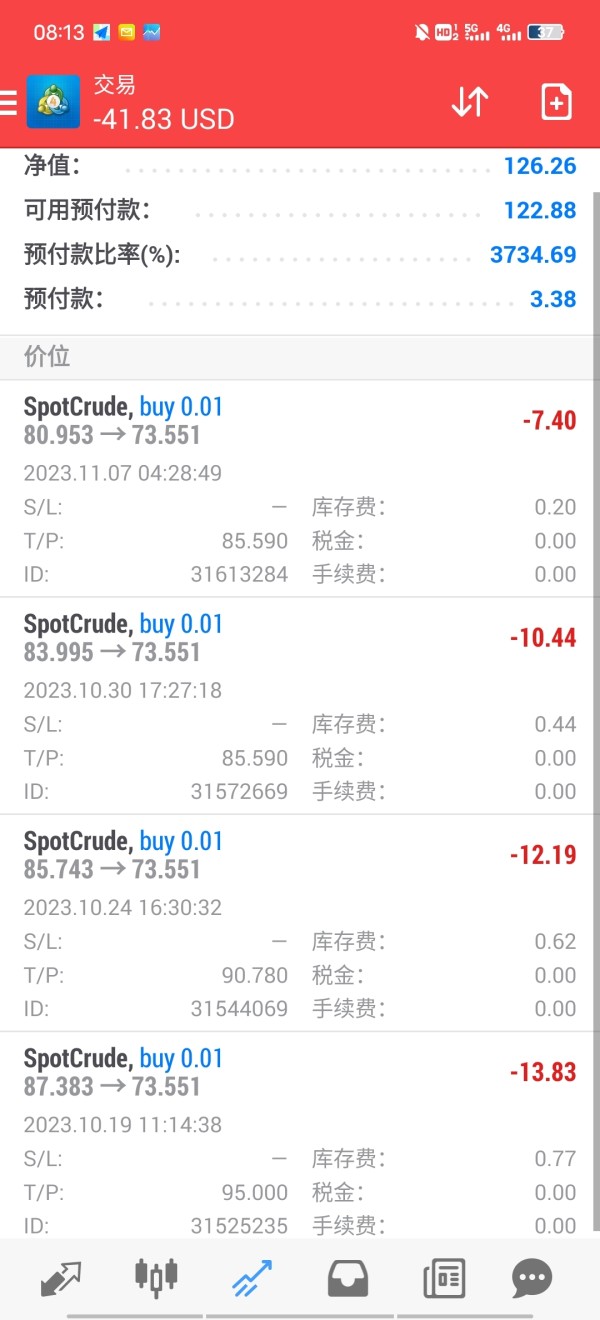Open SpotCrude position opened at 80.953
Image resolution: width=600 pixels, height=1320 pixels.
point(300,488)
